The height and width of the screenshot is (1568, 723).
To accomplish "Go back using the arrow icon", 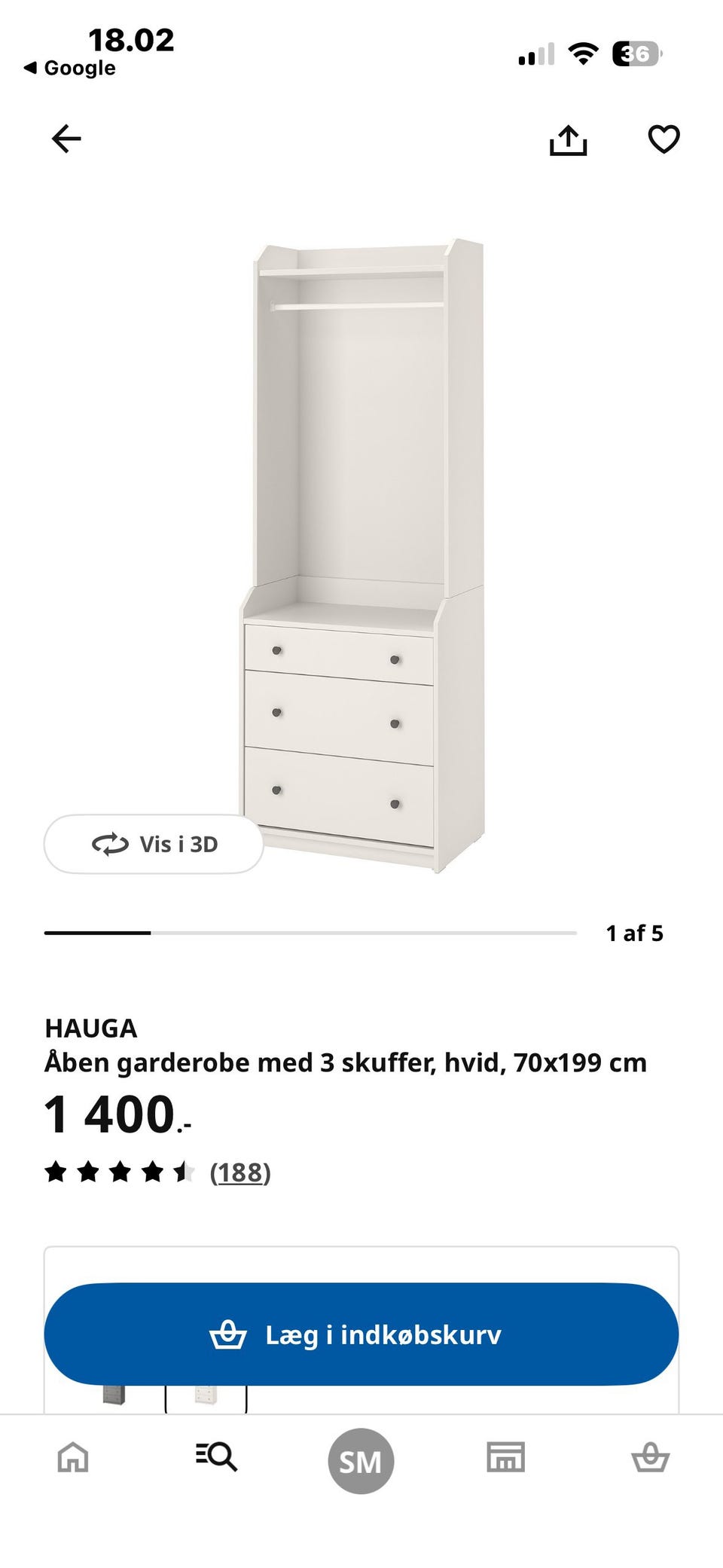I will coord(66,139).
